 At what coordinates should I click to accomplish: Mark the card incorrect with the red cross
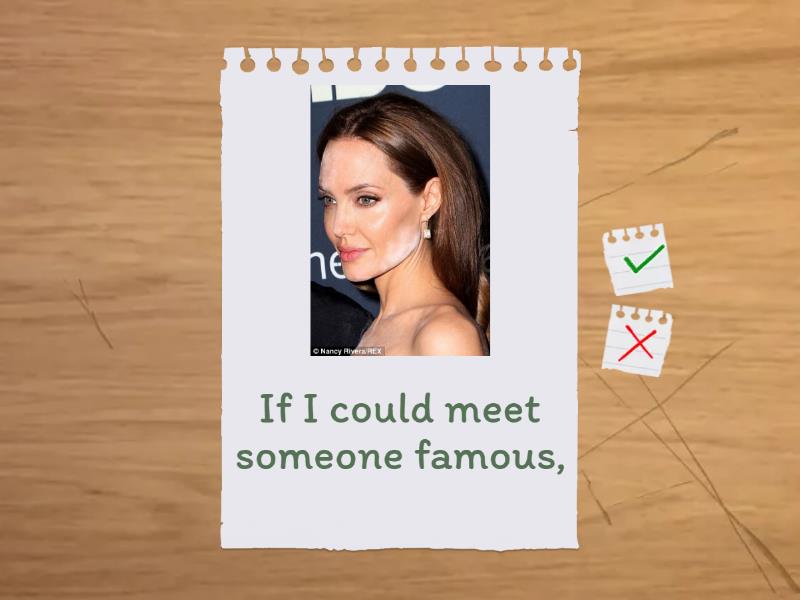pyautogui.click(x=637, y=343)
